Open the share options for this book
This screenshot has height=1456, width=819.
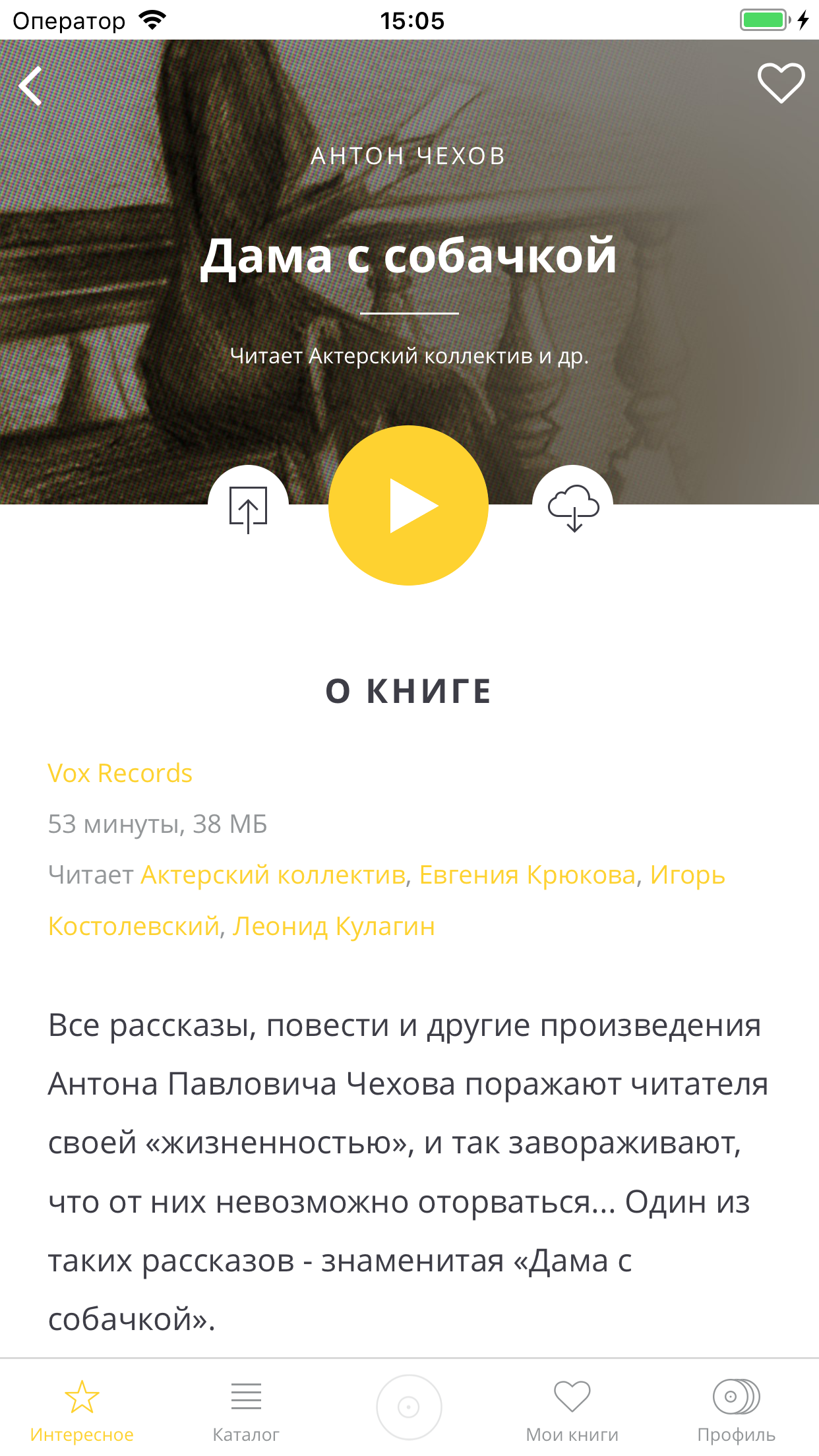249,508
